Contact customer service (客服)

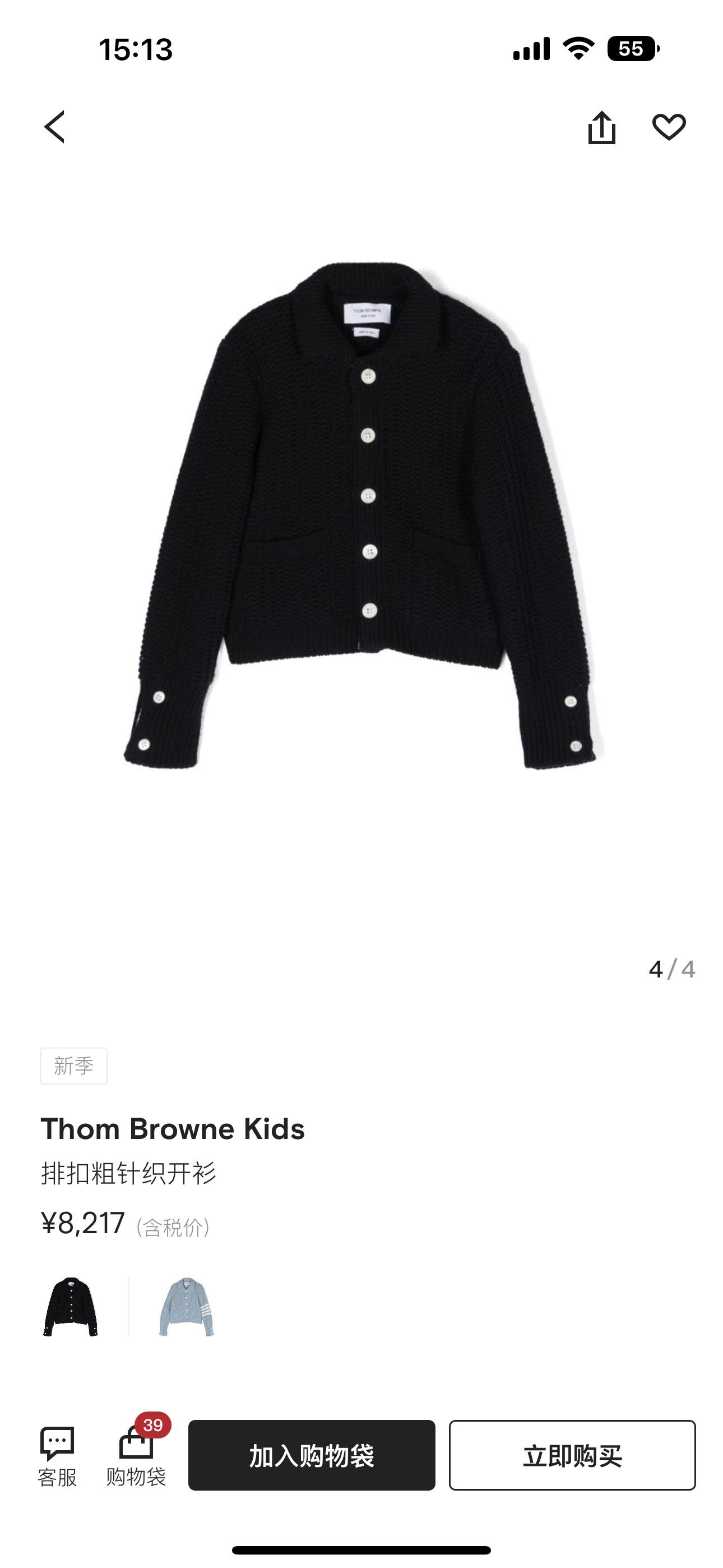[57, 1456]
